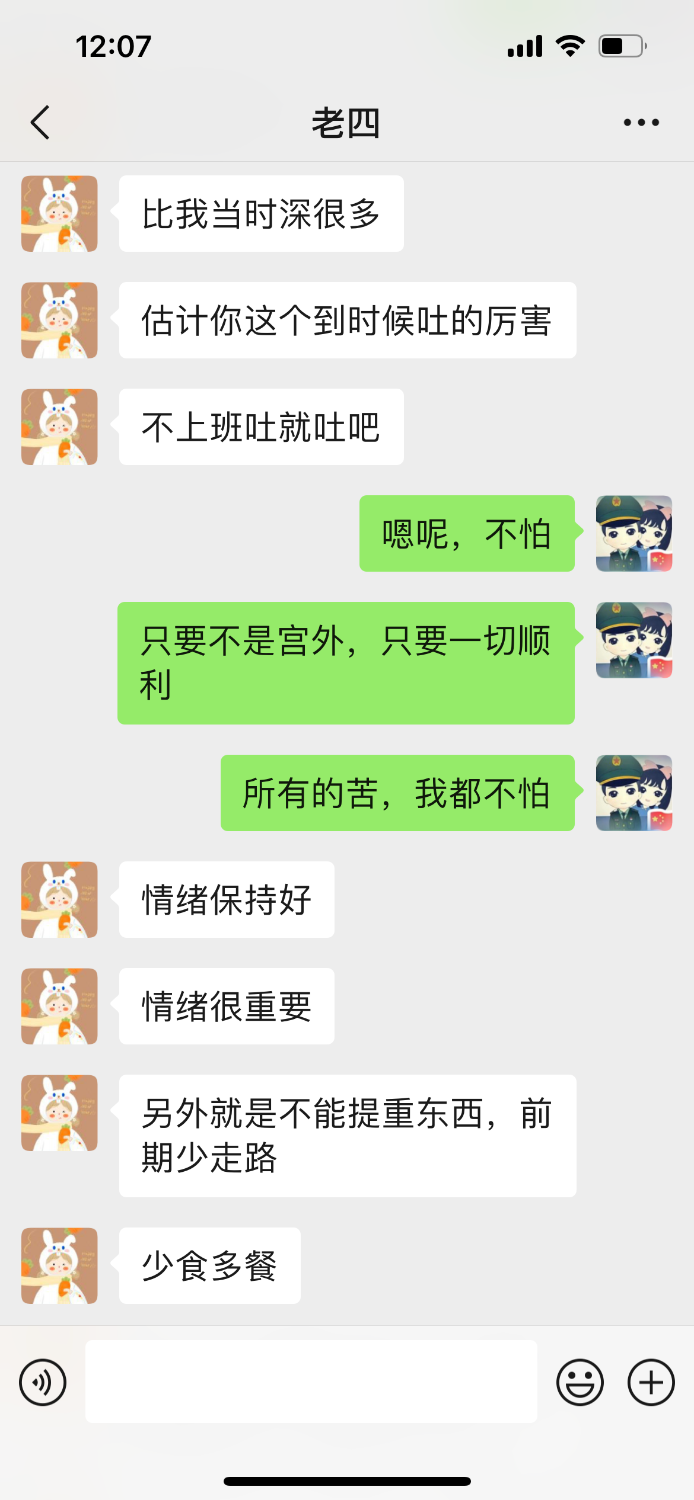The image size is (694, 1500).
Task: Open my avatar next to 嗯呢，不怕
Action: [634, 534]
